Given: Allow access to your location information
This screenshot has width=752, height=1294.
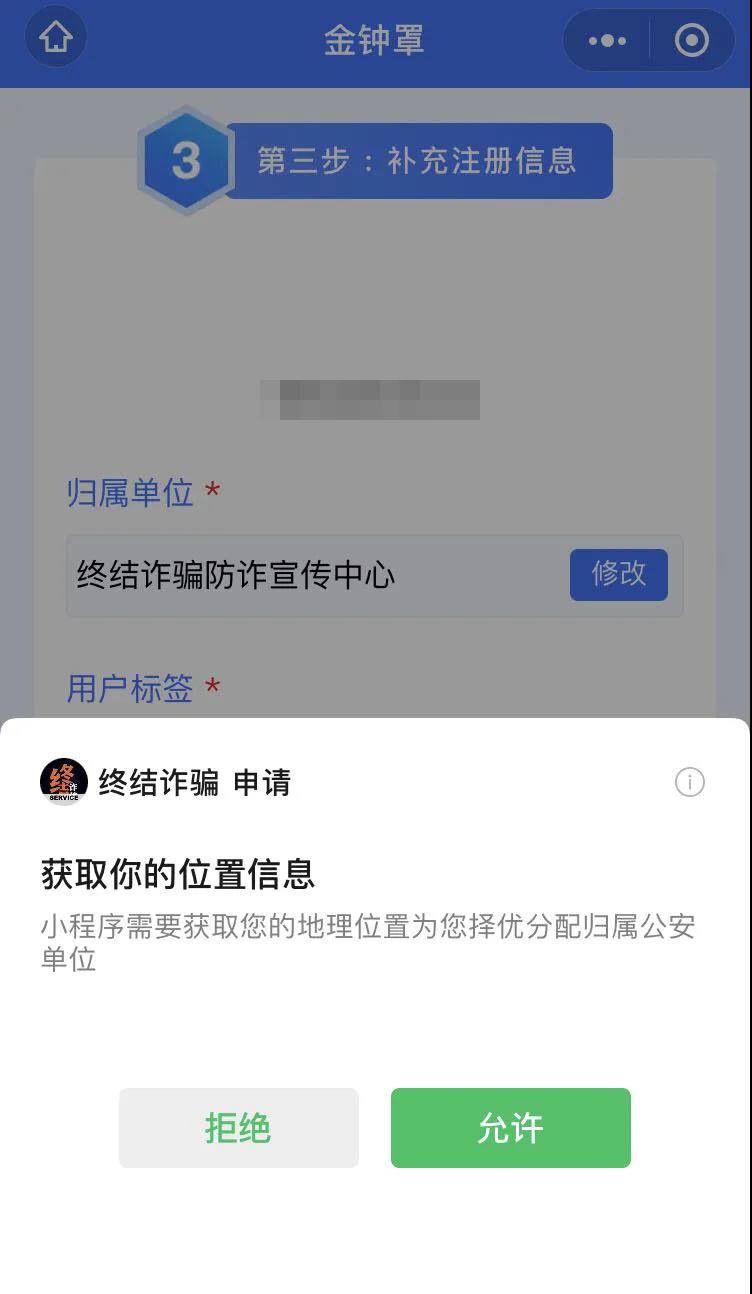Looking at the screenshot, I should [510, 1128].
